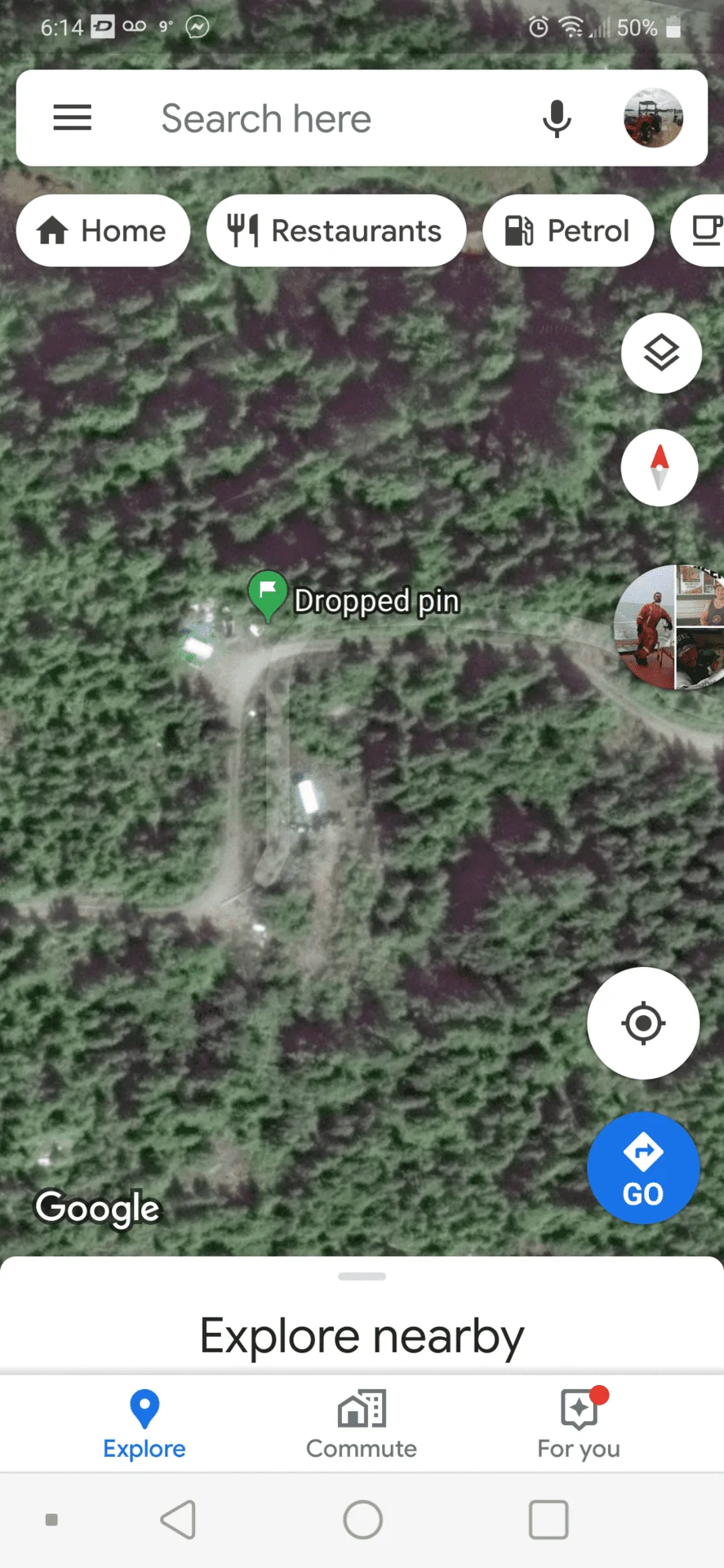This screenshot has width=724, height=1568.
Task: Go back with system back button
Action: (178, 1520)
